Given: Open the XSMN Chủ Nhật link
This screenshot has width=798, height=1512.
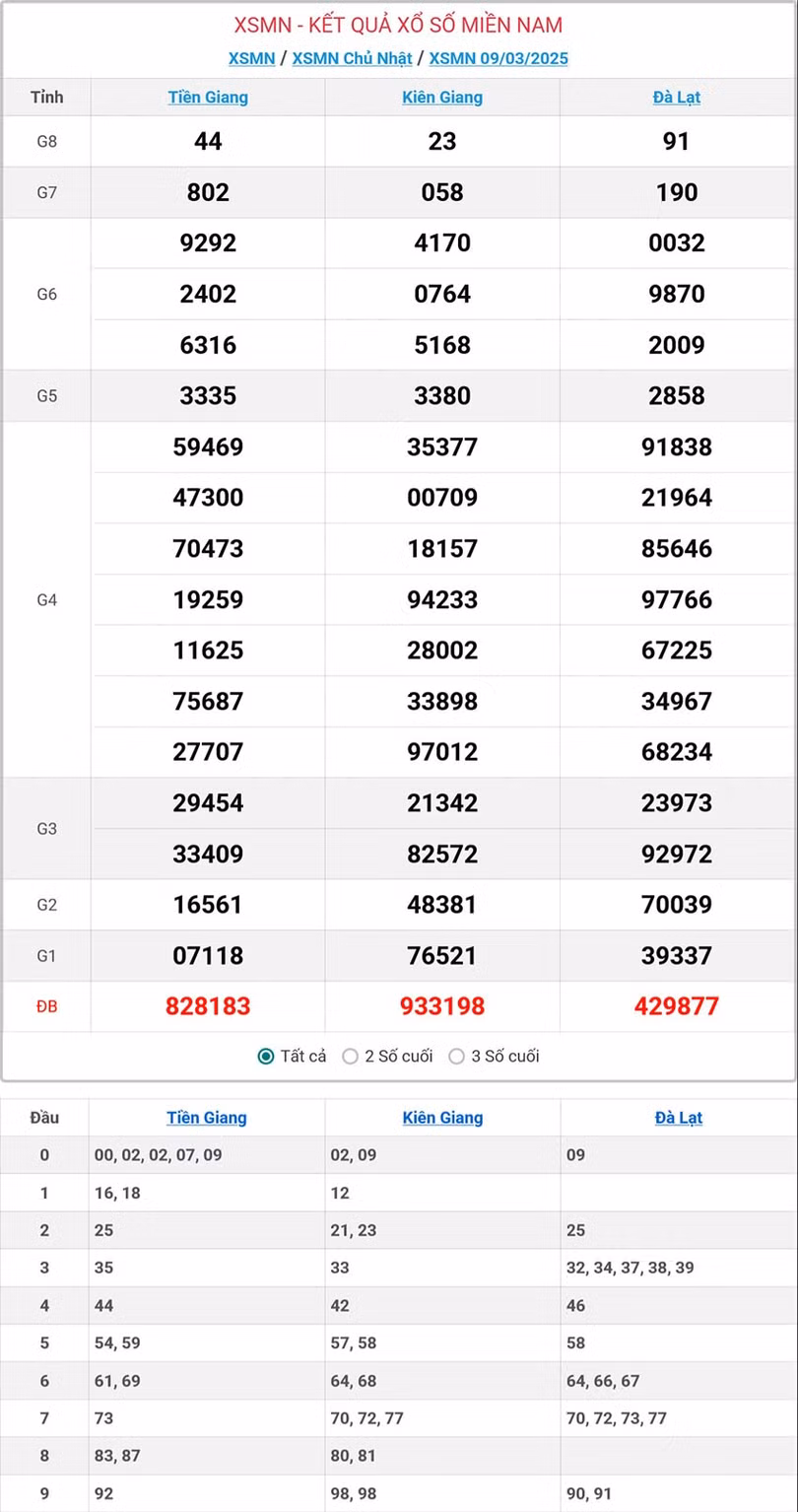Looking at the screenshot, I should [x=352, y=58].
